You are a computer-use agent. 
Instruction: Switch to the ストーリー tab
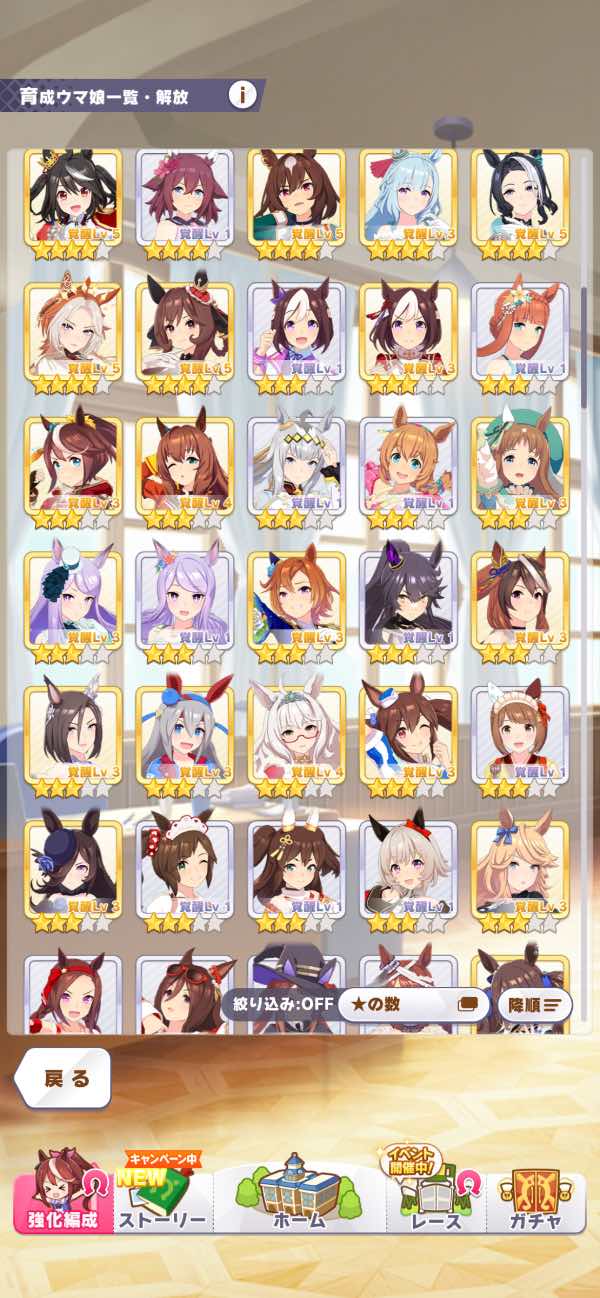click(x=162, y=1194)
